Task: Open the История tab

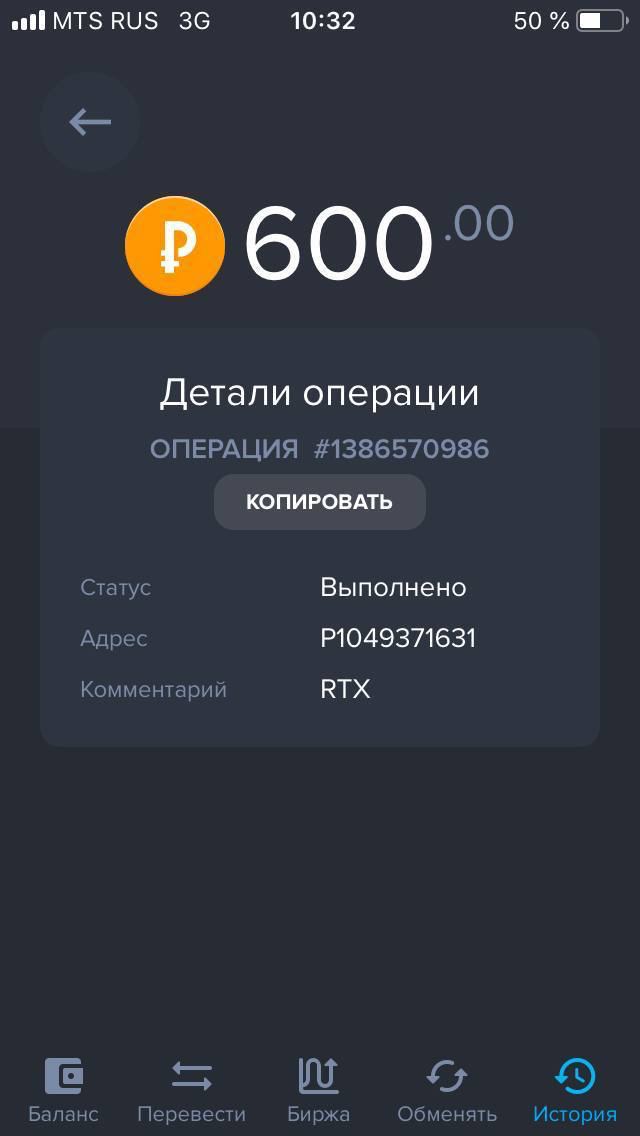Action: click(575, 1089)
